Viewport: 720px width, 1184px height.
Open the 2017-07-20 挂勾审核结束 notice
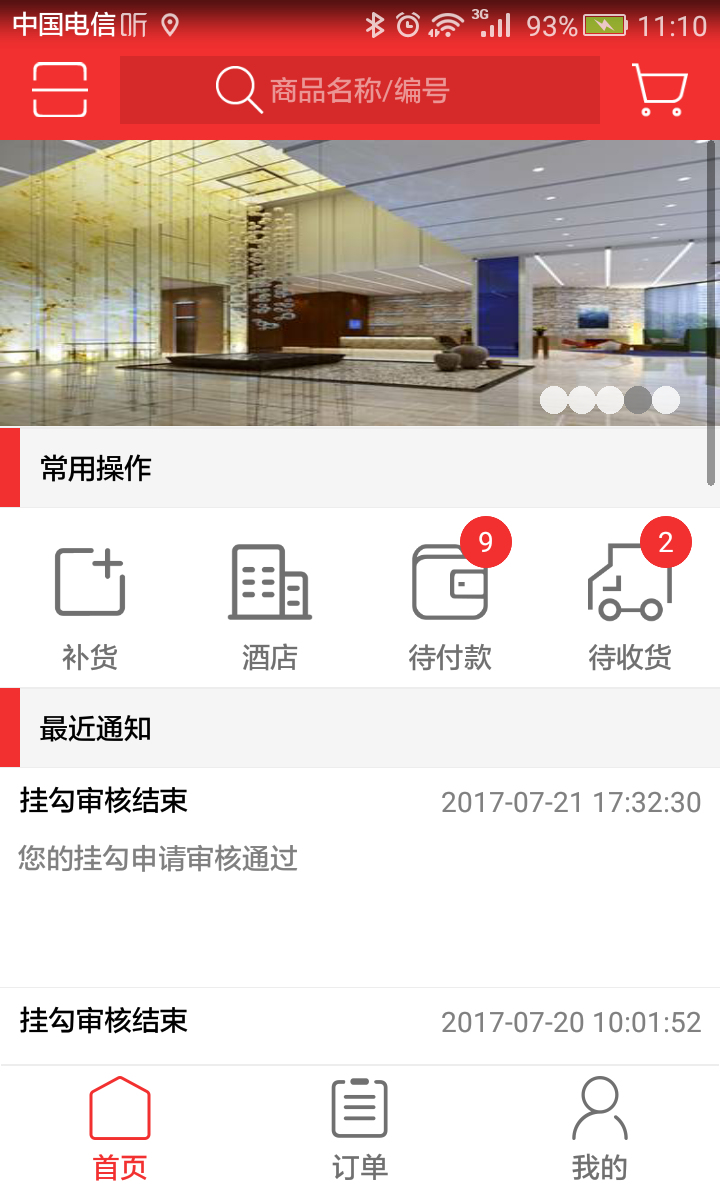coord(360,1024)
